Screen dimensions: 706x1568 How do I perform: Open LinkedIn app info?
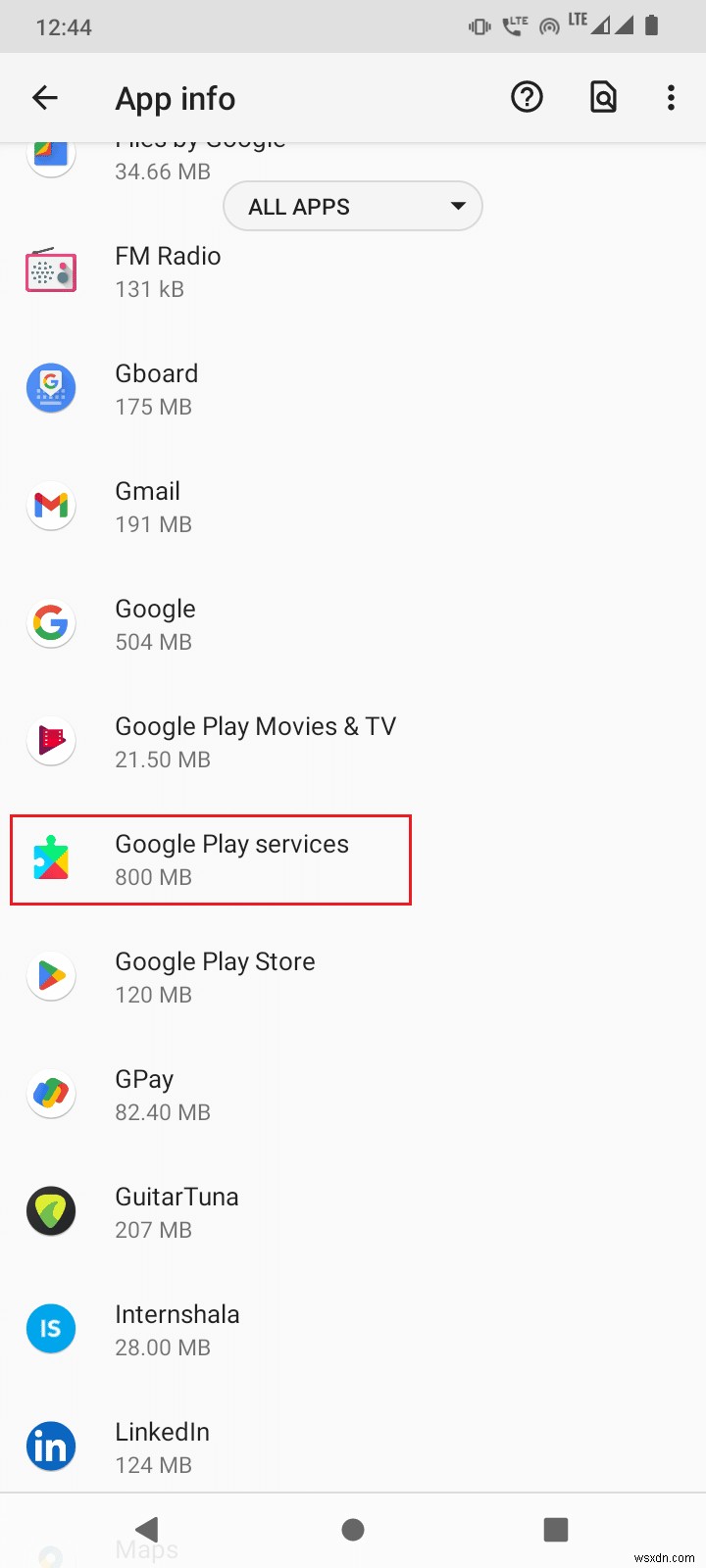tap(162, 1447)
